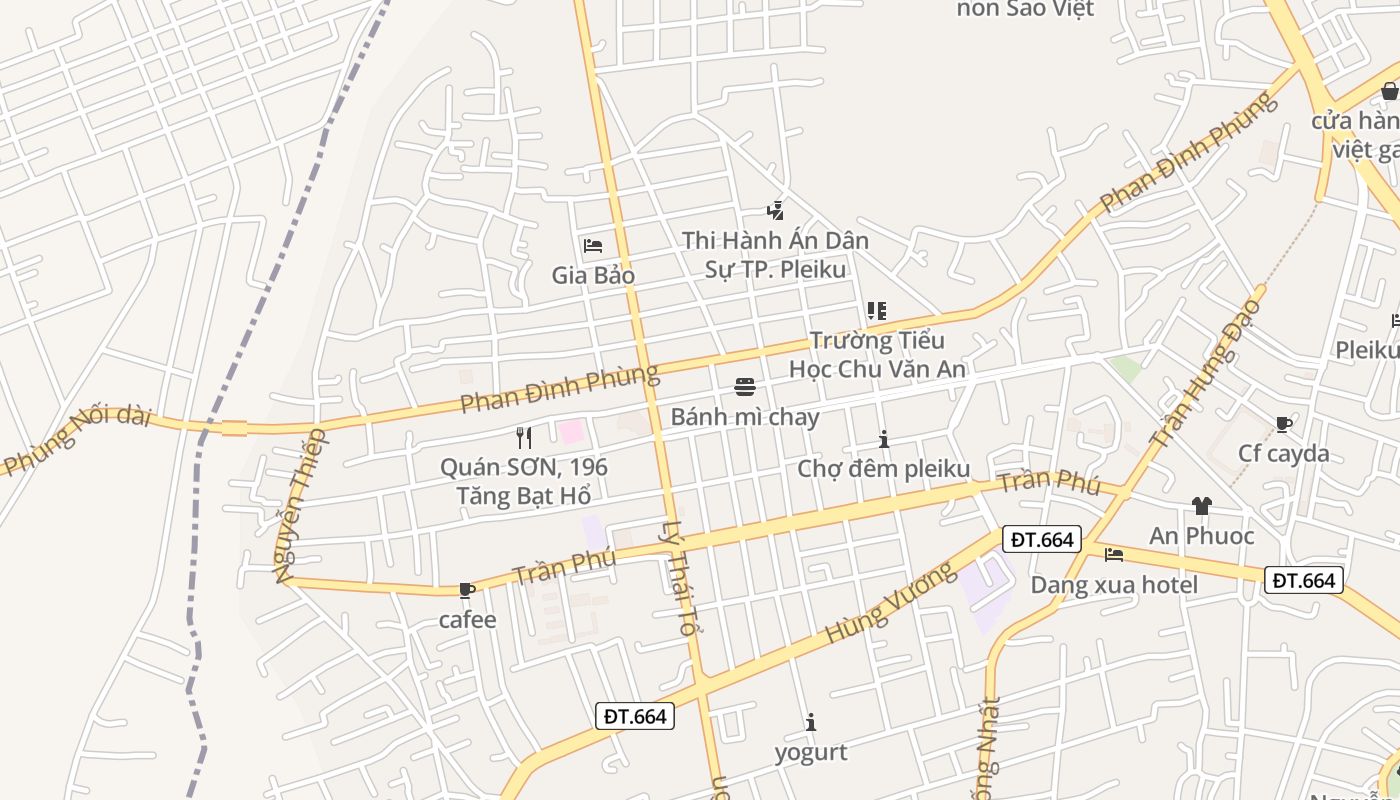1400x800 pixels.
Task: Select the Gia Bảo hotel marker
Action: [x=593, y=246]
